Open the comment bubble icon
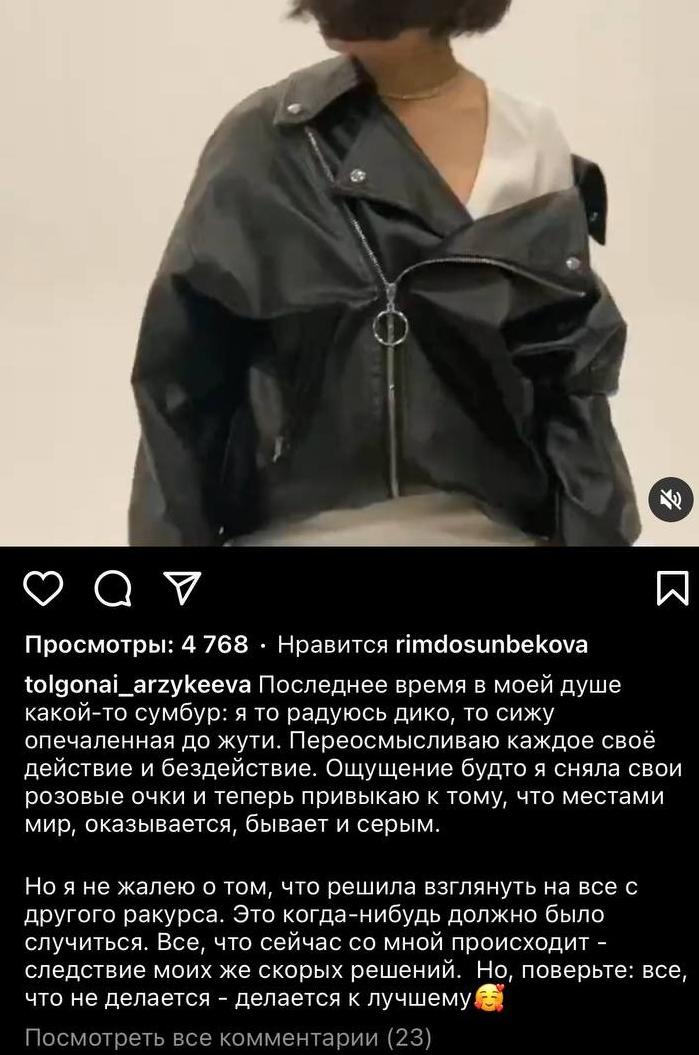The image size is (699, 1055). (113, 588)
